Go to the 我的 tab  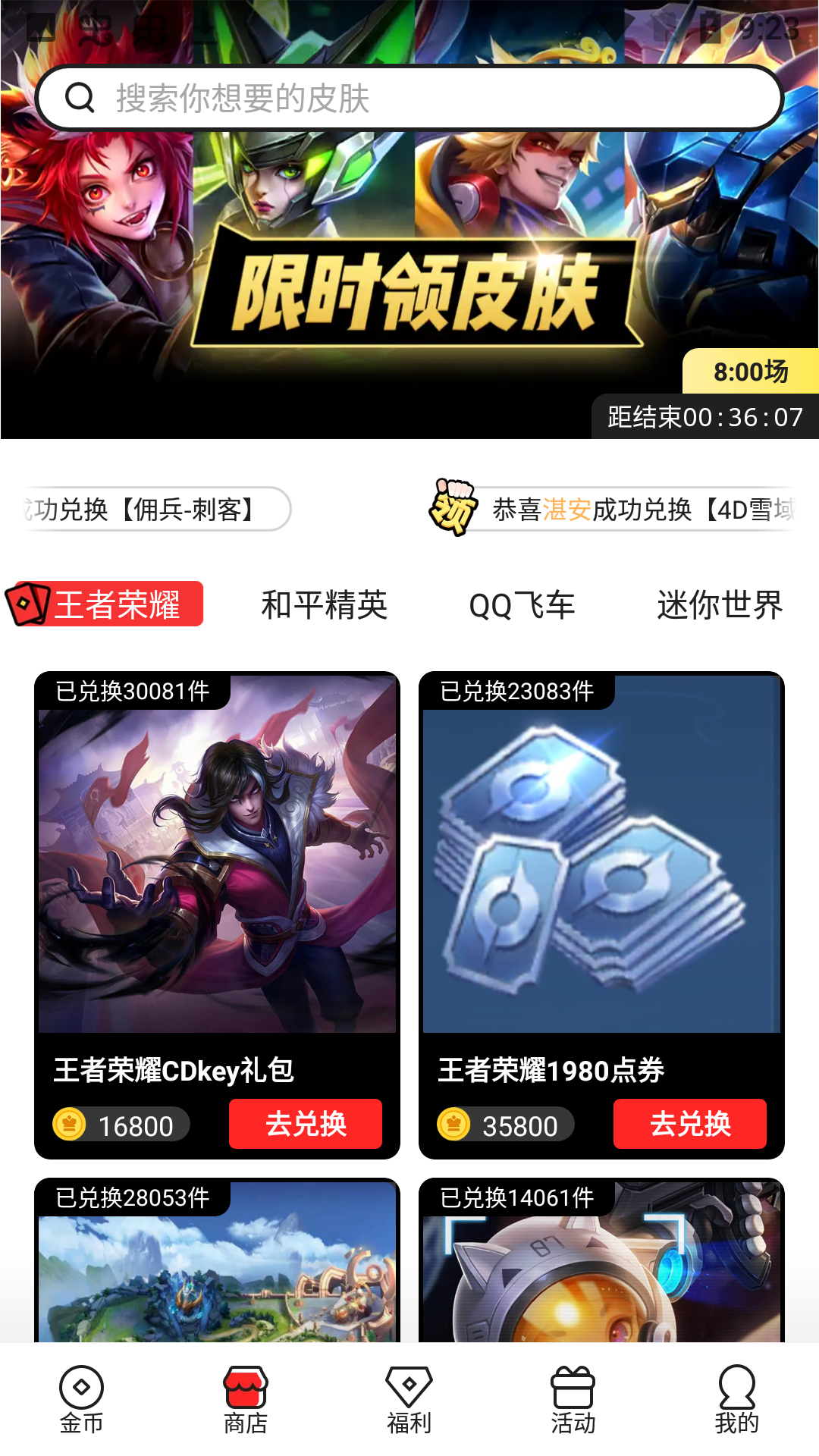[x=736, y=1400]
